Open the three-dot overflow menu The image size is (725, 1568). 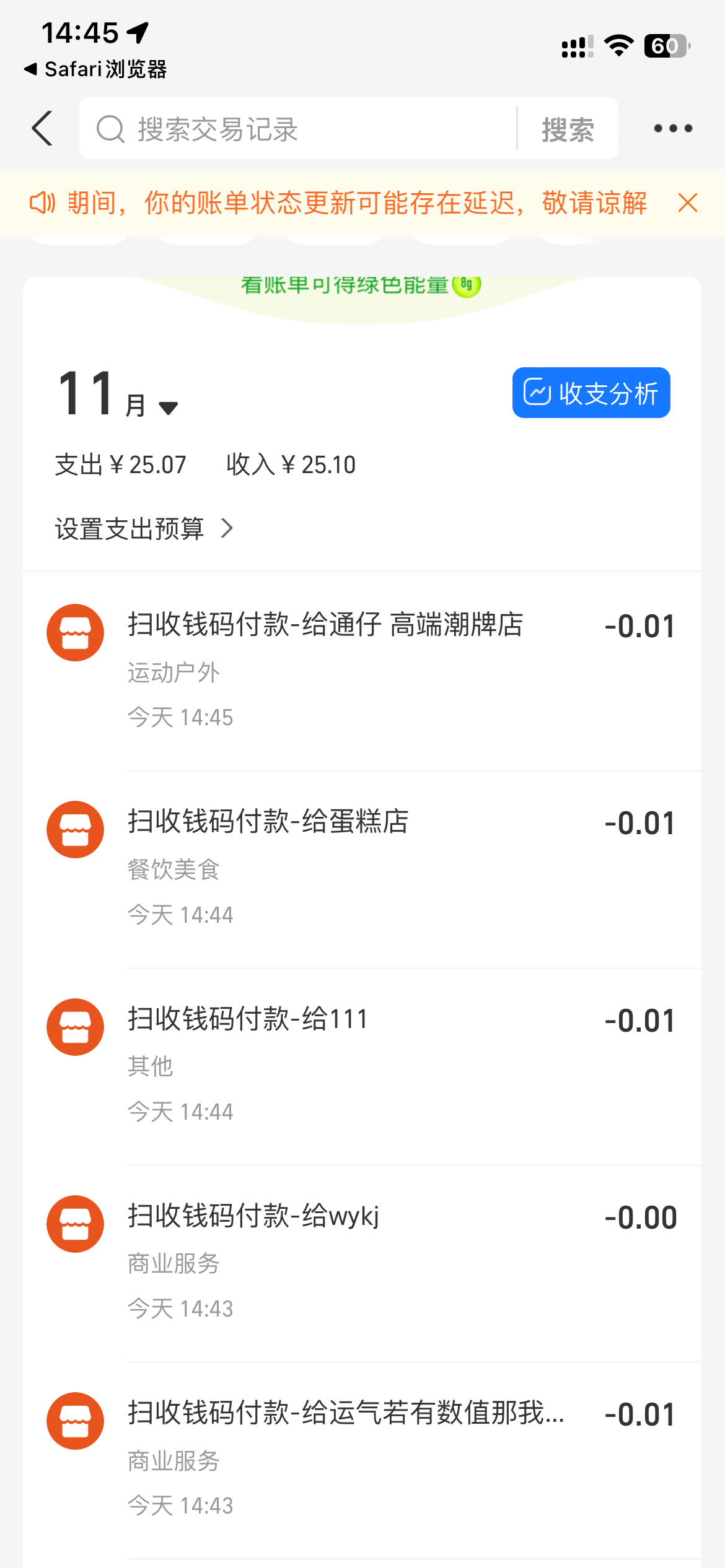[673, 129]
